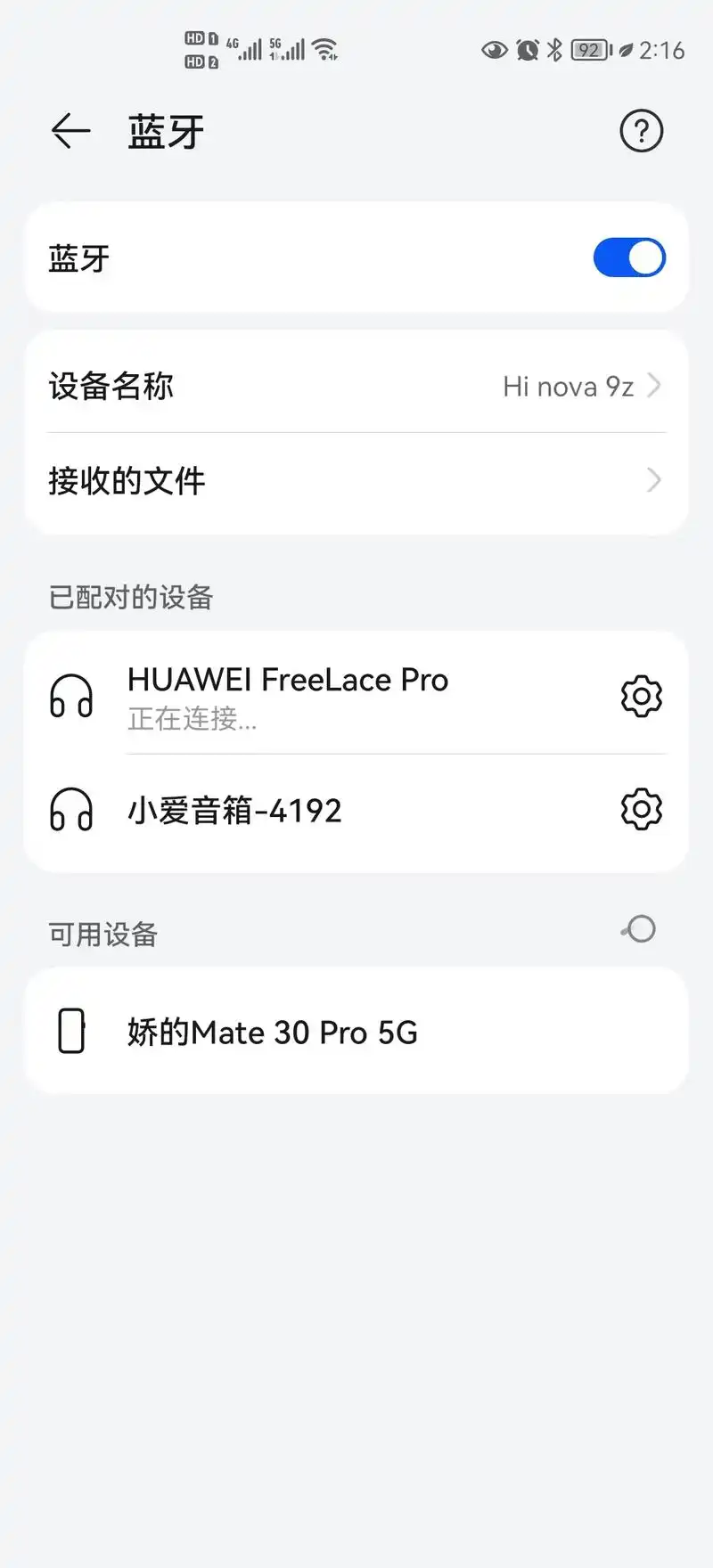Open settings gear for HUAWEI FreeLace Pro
713x1568 pixels.
[640, 697]
